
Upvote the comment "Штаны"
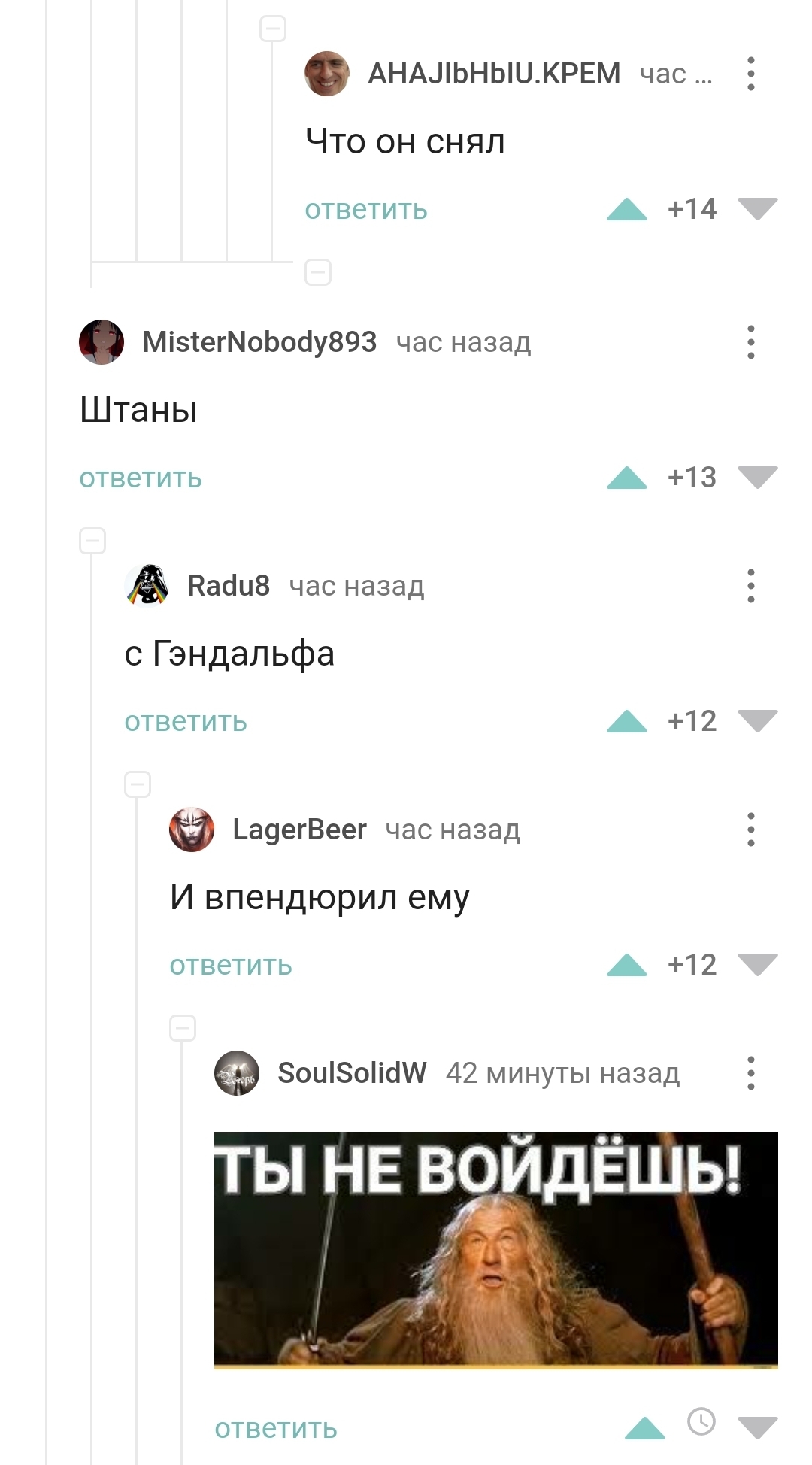click(626, 478)
